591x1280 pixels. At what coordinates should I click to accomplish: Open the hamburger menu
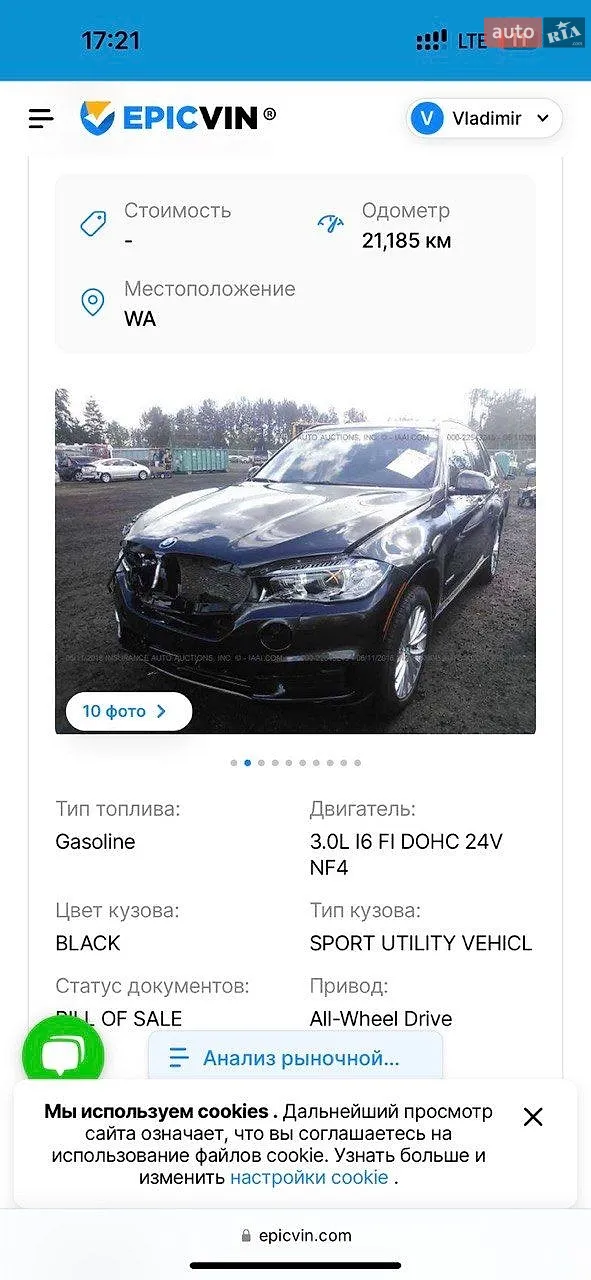[41, 119]
